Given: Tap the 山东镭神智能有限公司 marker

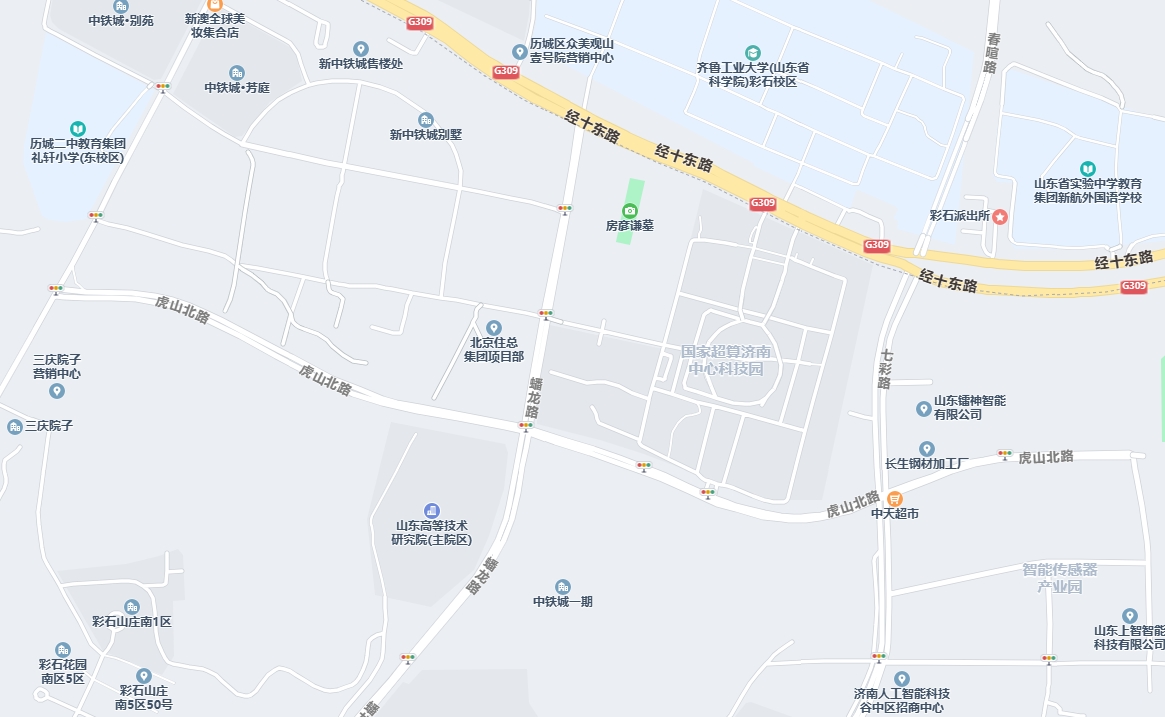Looking at the screenshot, I should [923, 408].
